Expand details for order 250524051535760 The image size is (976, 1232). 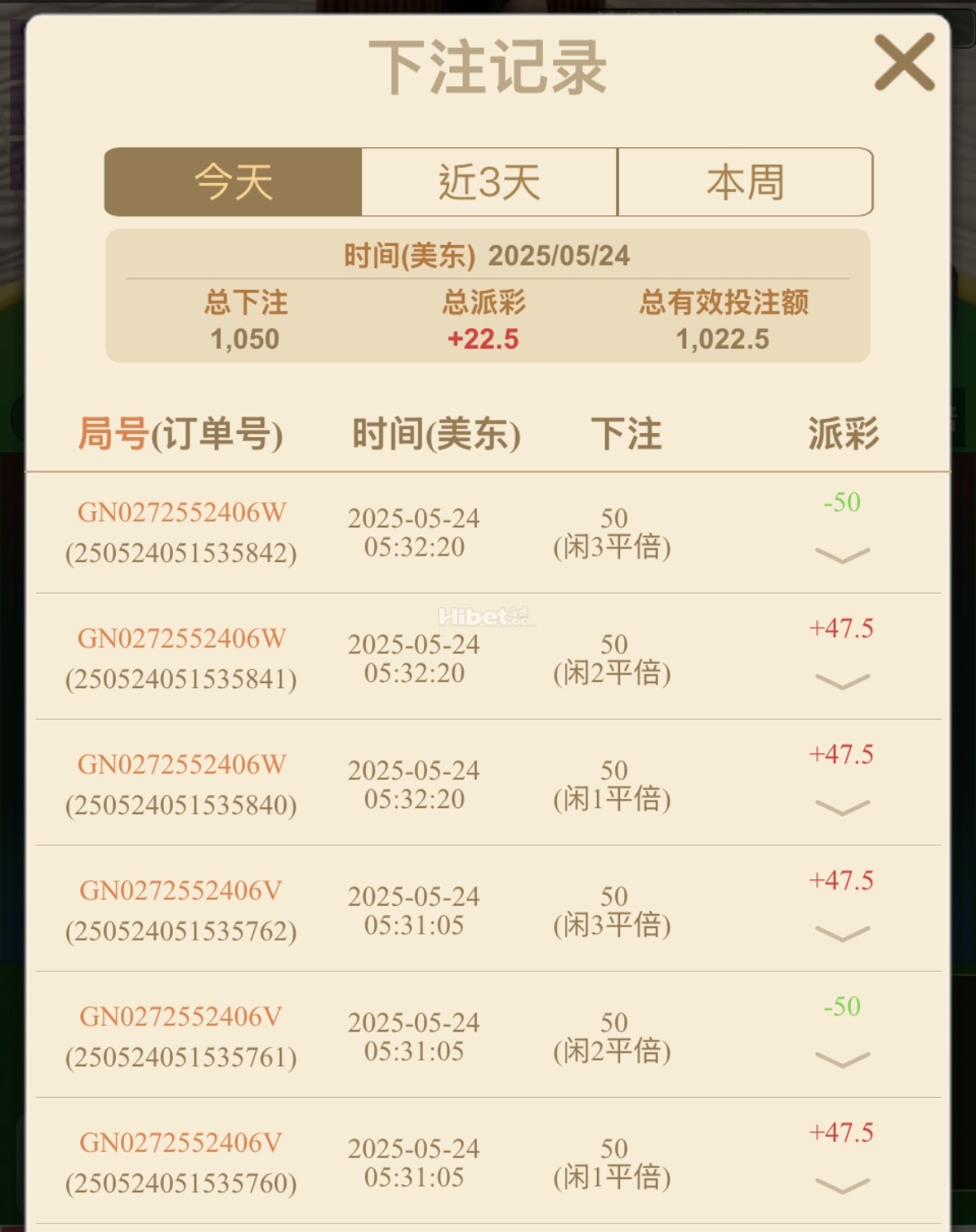[x=842, y=1186]
